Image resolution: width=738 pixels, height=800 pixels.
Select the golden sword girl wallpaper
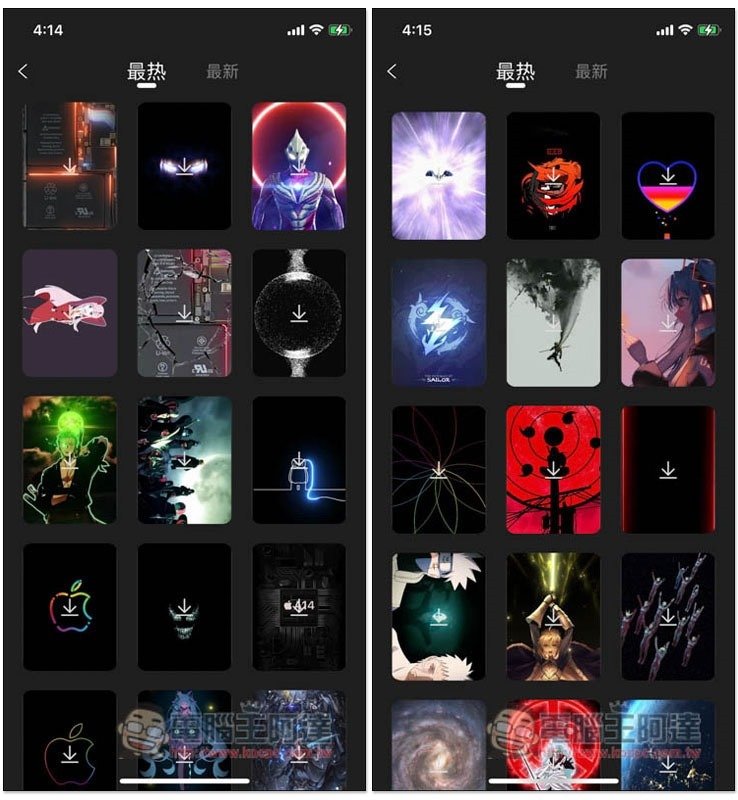(553, 617)
